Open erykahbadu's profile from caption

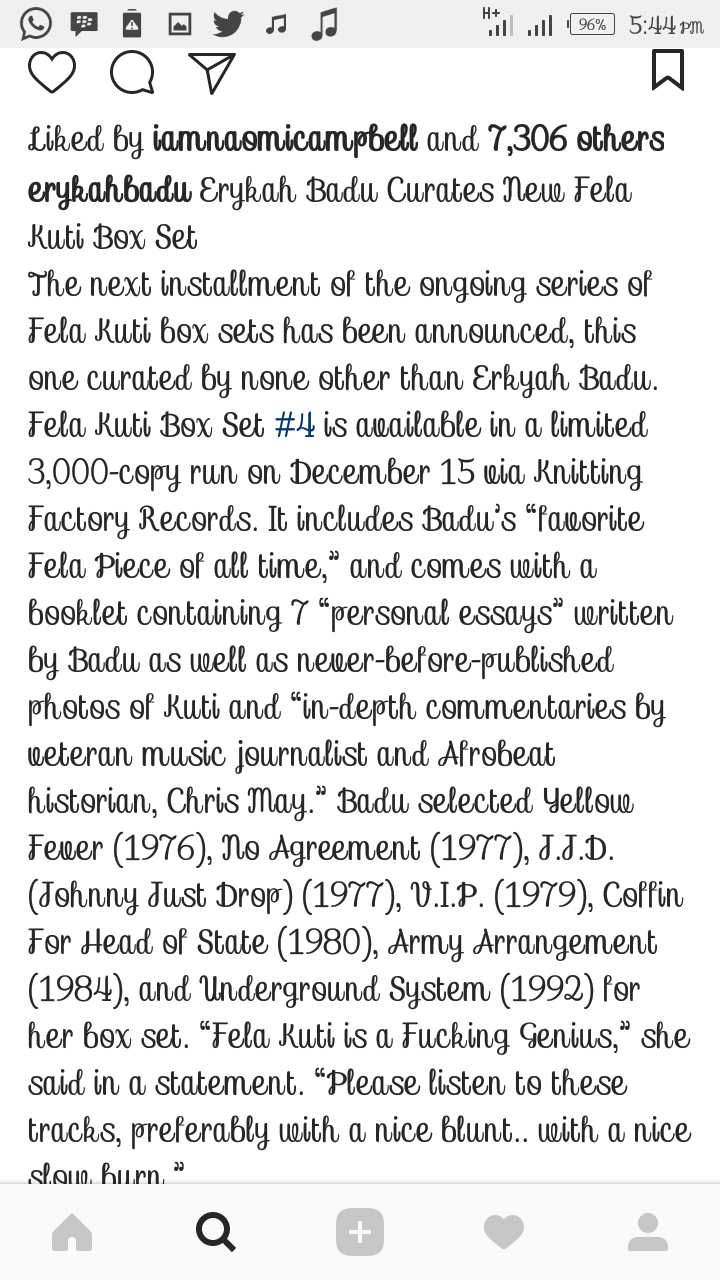click(109, 190)
